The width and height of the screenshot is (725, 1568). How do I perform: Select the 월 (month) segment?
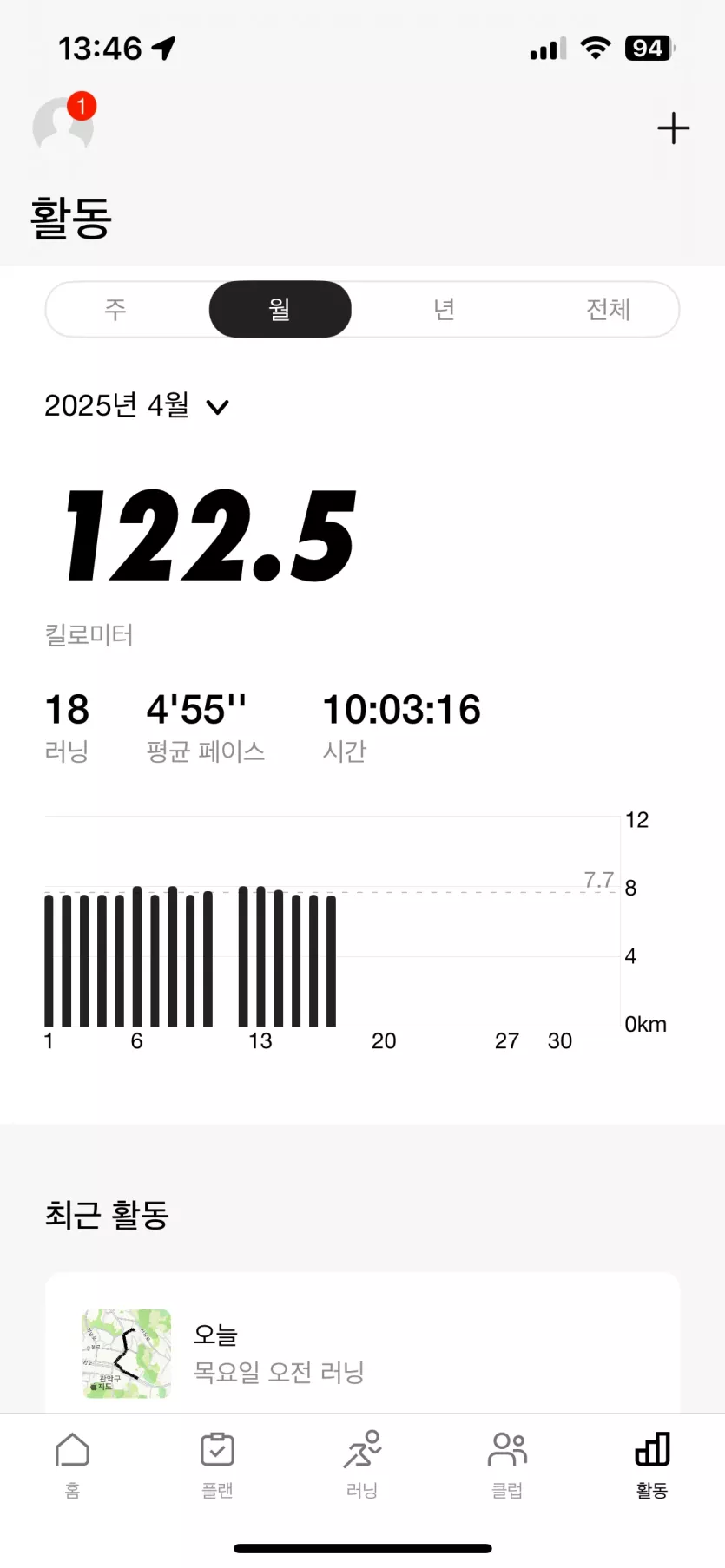pyautogui.click(x=280, y=309)
